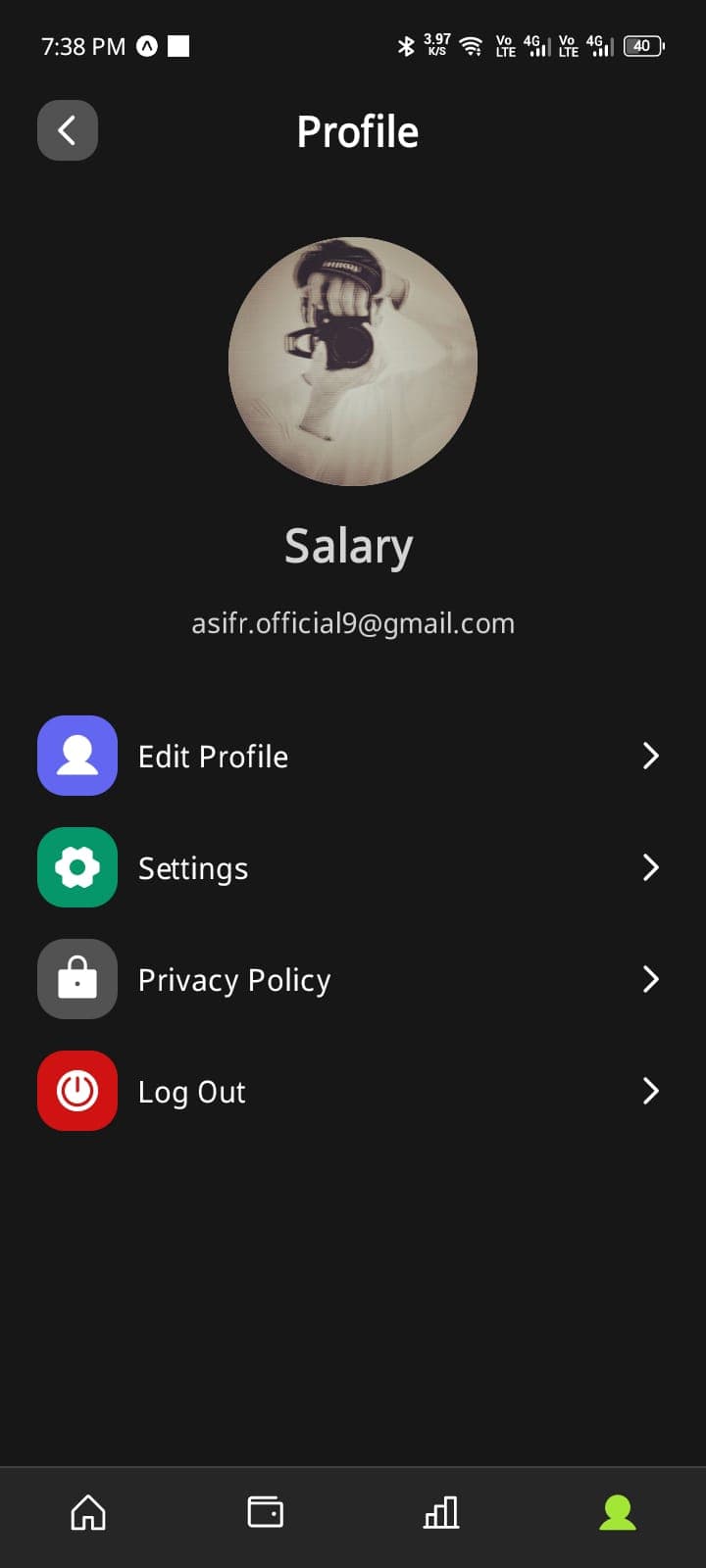The image size is (706, 1568).
Task: View the Privacy Policy
Action: (348, 979)
